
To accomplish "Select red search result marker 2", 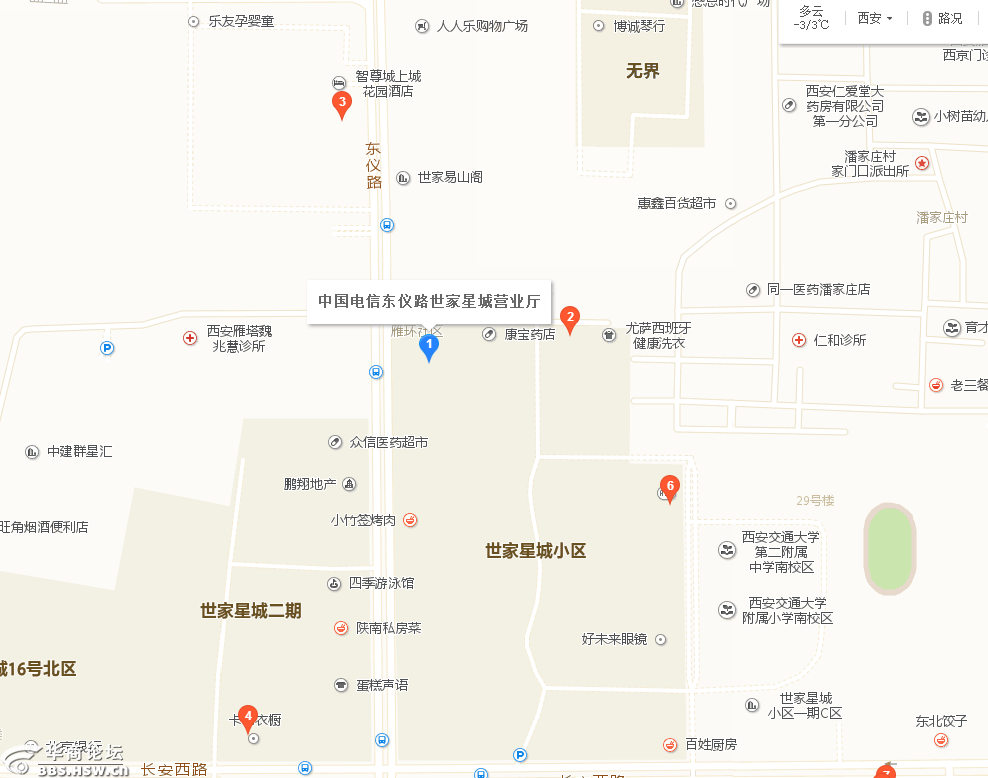I will tap(570, 320).
